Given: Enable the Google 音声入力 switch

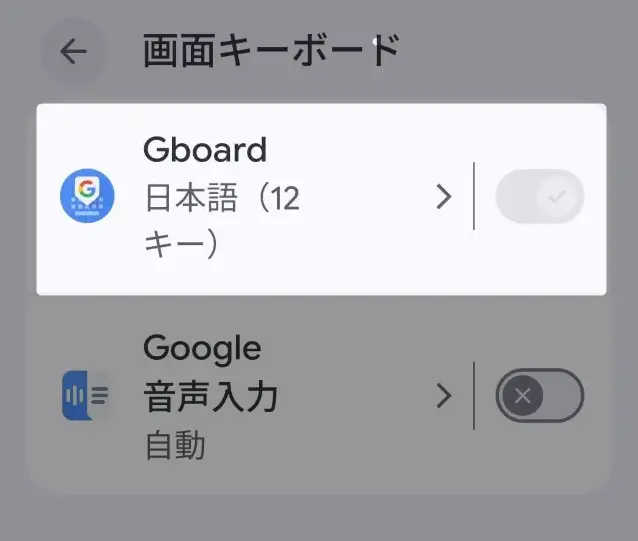Looking at the screenshot, I should pyautogui.click(x=539, y=397).
